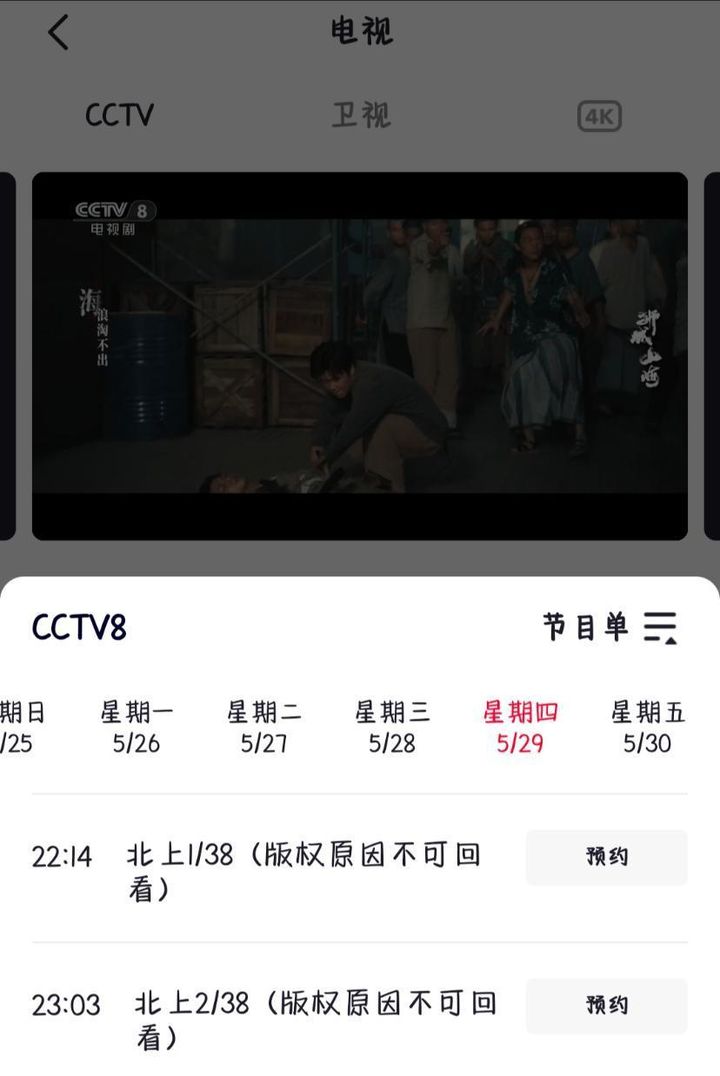The height and width of the screenshot is (1076, 720).
Task: Select 星期三 5/28 schedule
Action: 392,727
